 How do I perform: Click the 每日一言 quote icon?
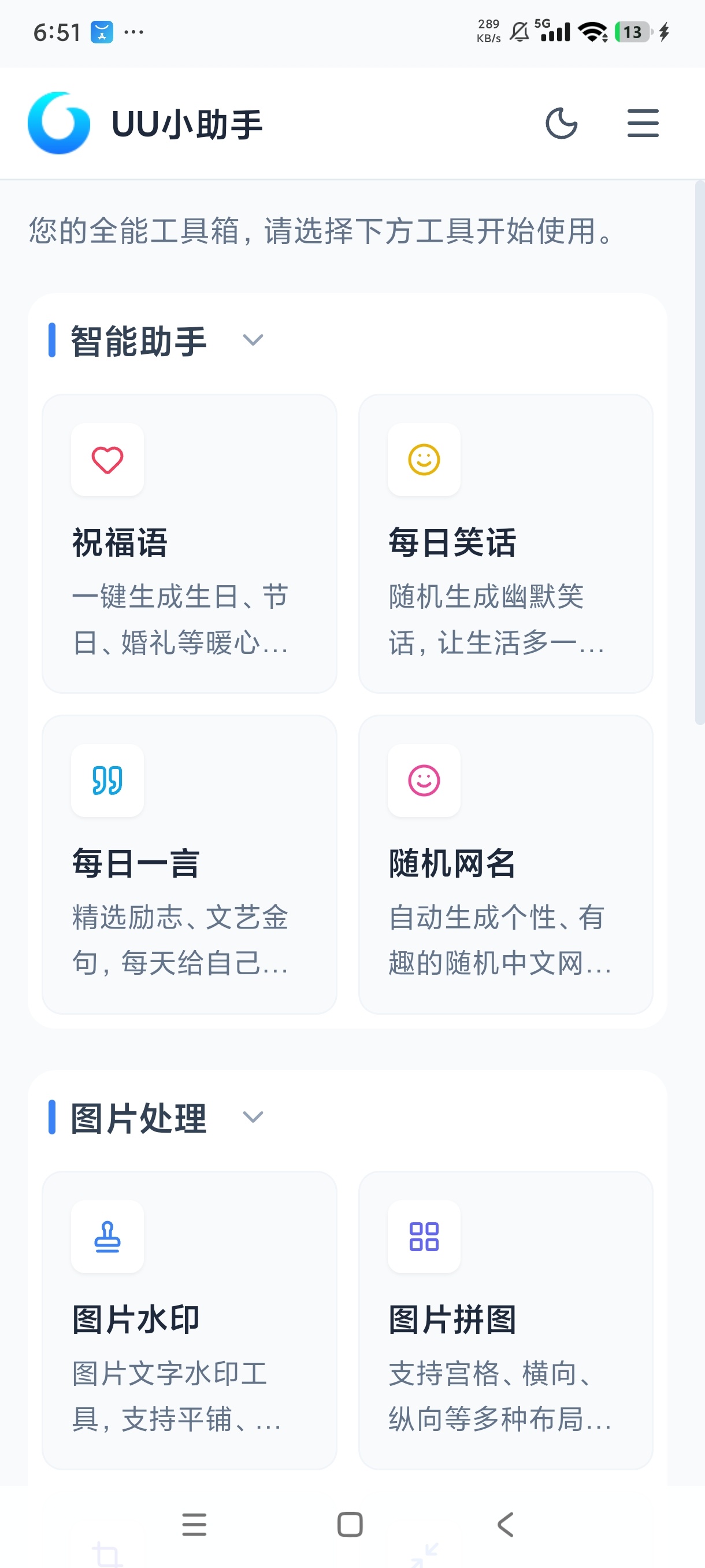tap(107, 782)
